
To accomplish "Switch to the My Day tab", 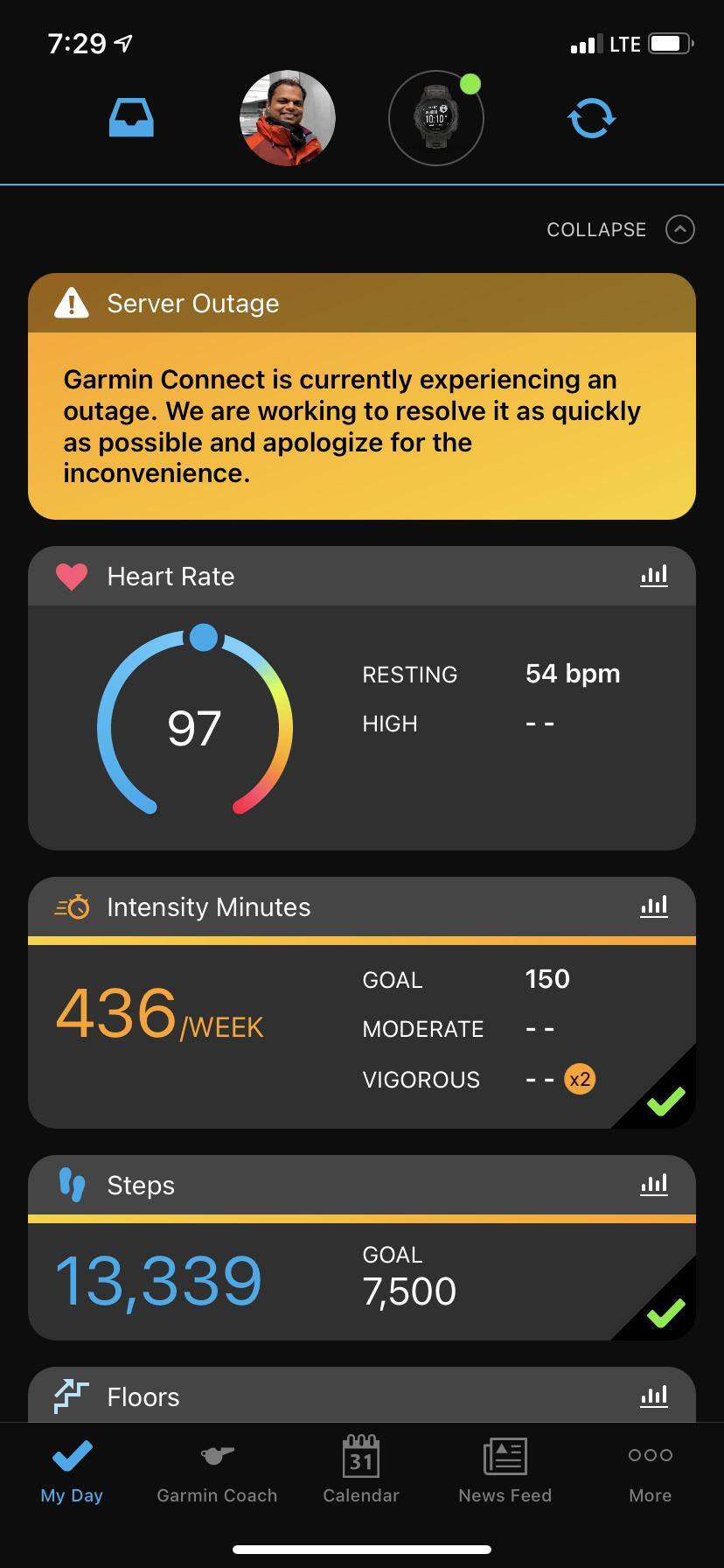I will (x=72, y=1472).
